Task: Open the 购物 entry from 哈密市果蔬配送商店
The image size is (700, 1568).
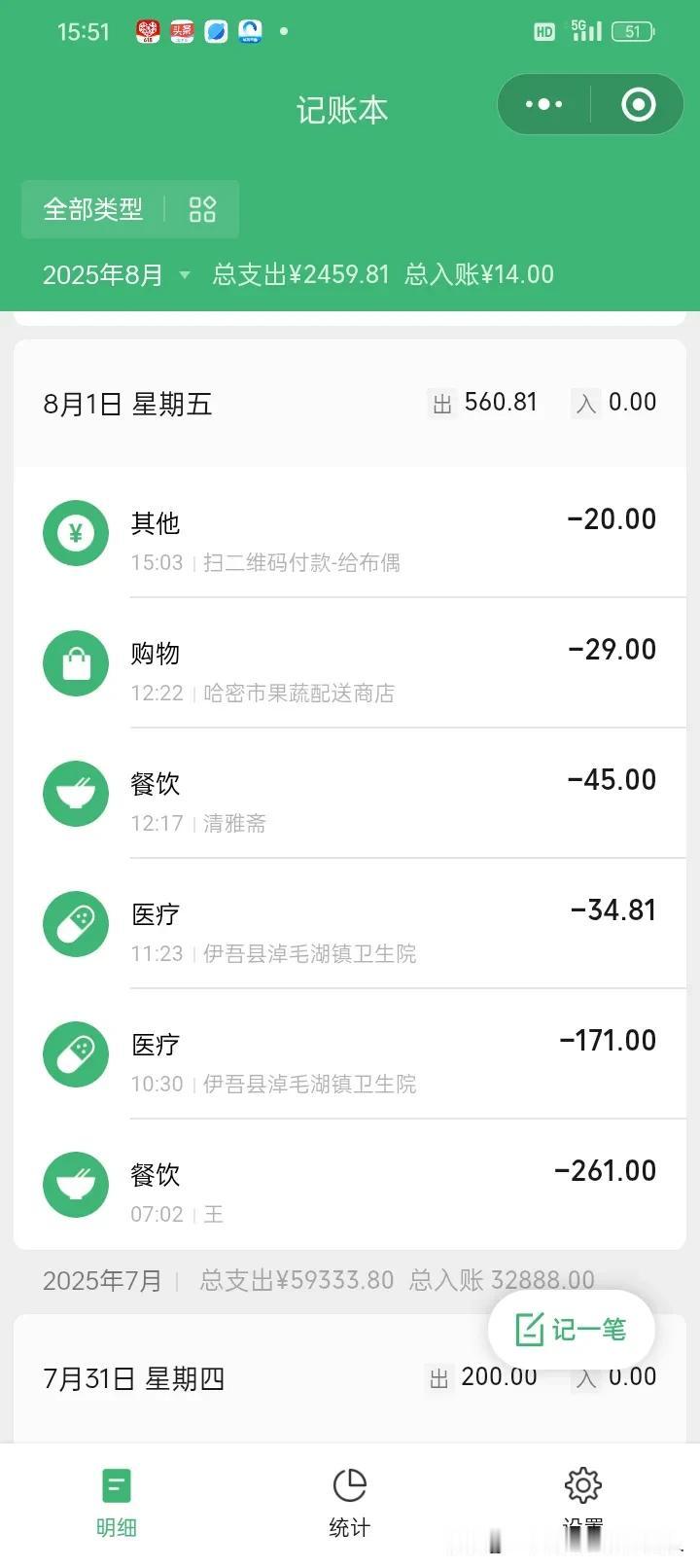Action: (350, 663)
